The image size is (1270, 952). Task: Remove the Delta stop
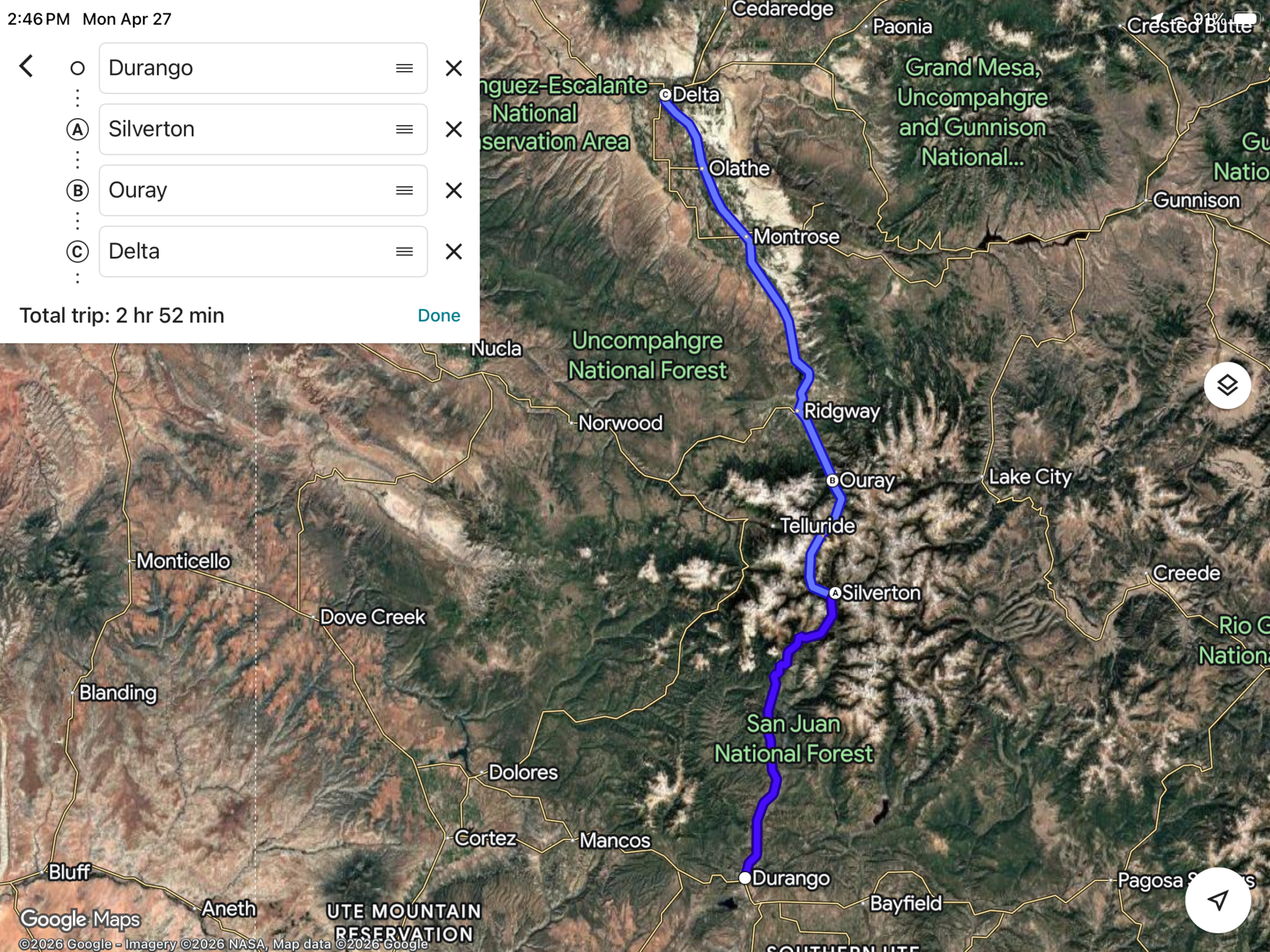(x=453, y=251)
